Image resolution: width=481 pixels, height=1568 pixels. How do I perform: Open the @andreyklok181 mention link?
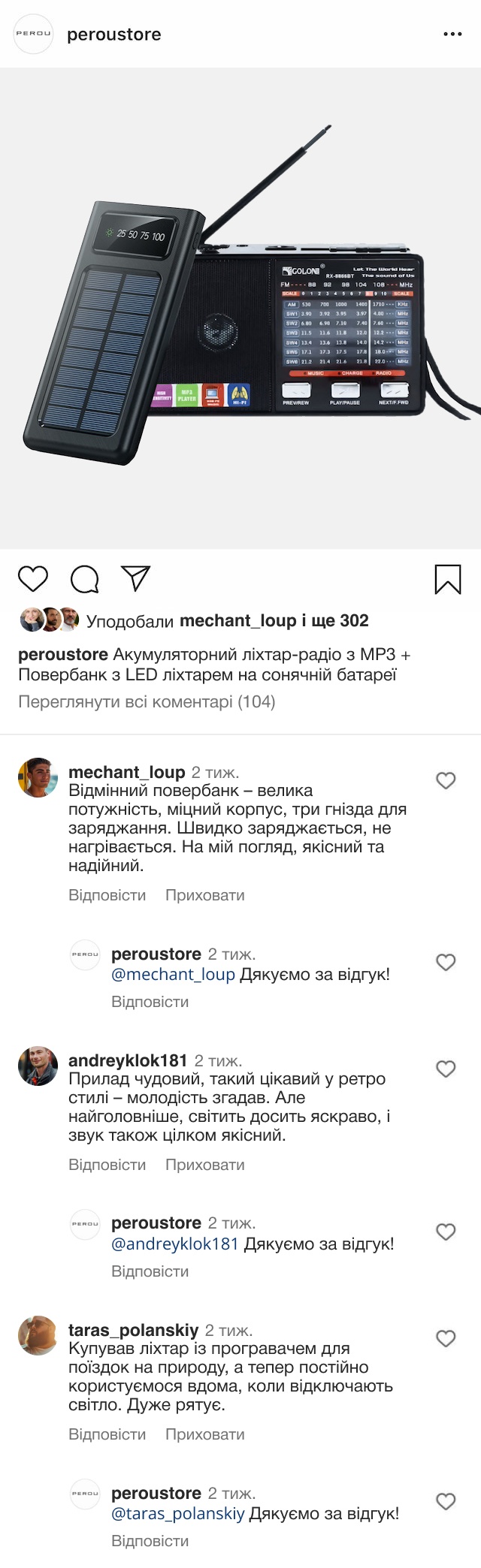(x=174, y=1244)
